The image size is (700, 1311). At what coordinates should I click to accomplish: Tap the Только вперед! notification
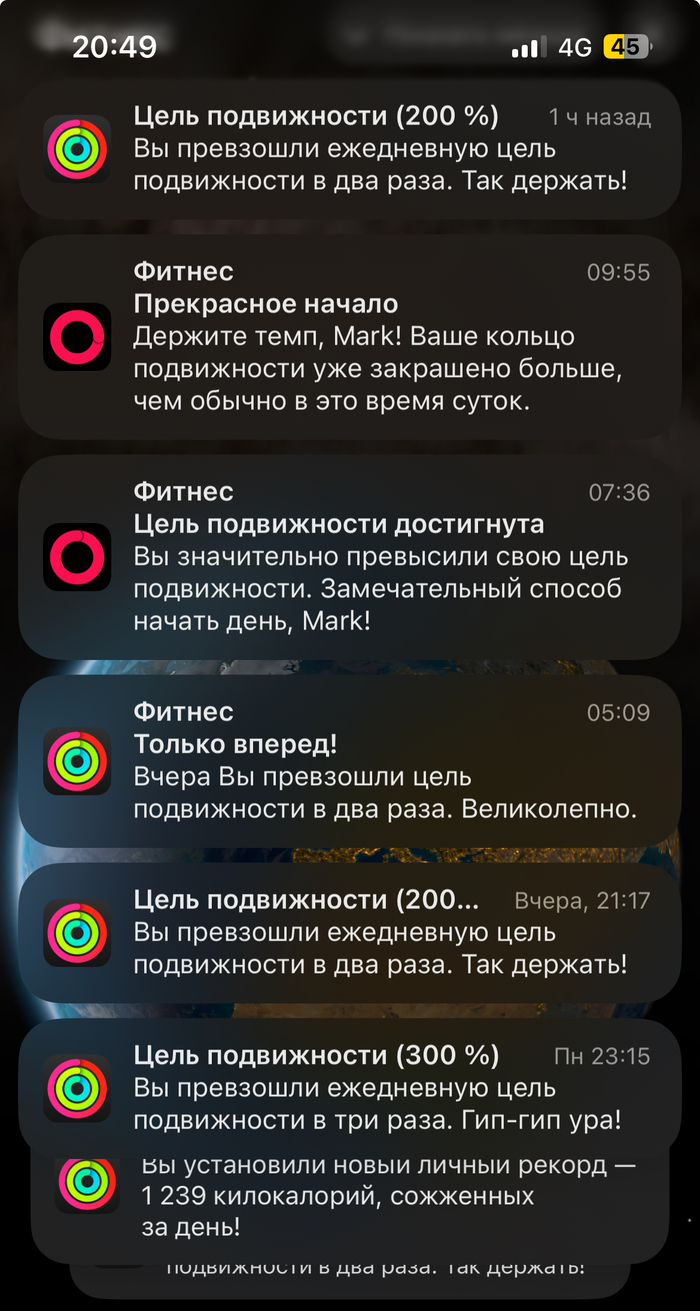[350, 761]
